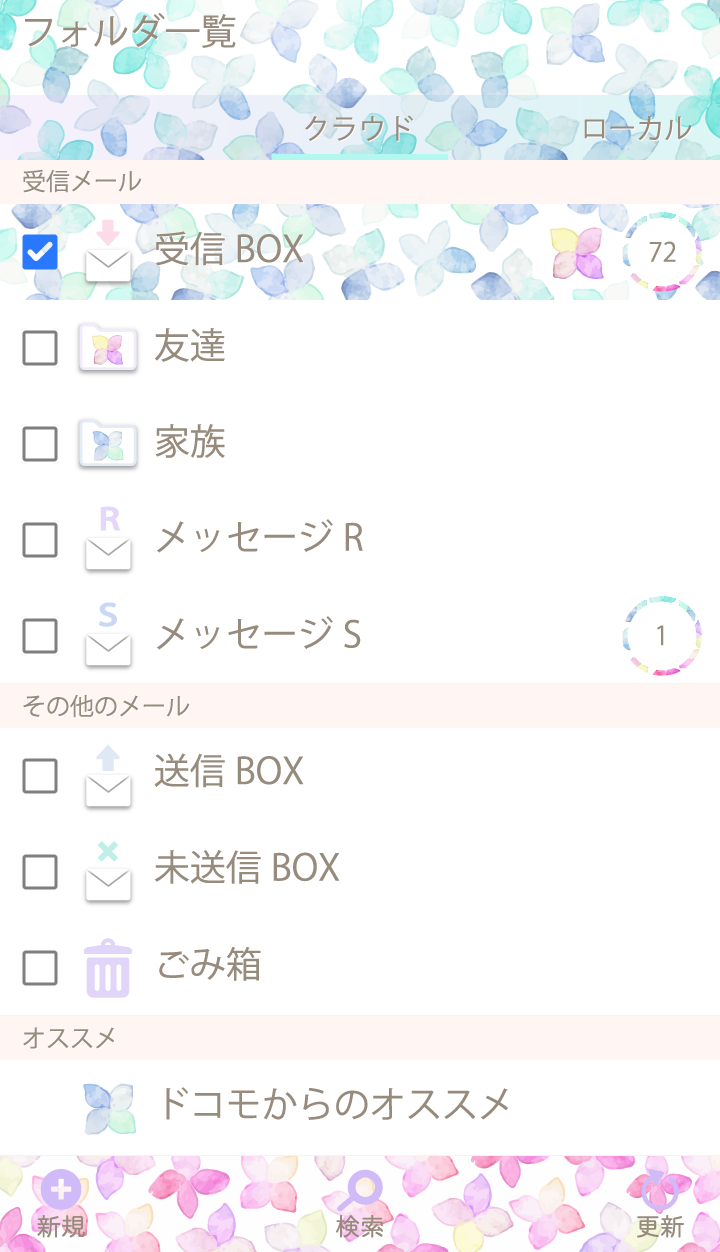Switch to the クラウド tab
This screenshot has height=1252, width=720.
pos(359,129)
